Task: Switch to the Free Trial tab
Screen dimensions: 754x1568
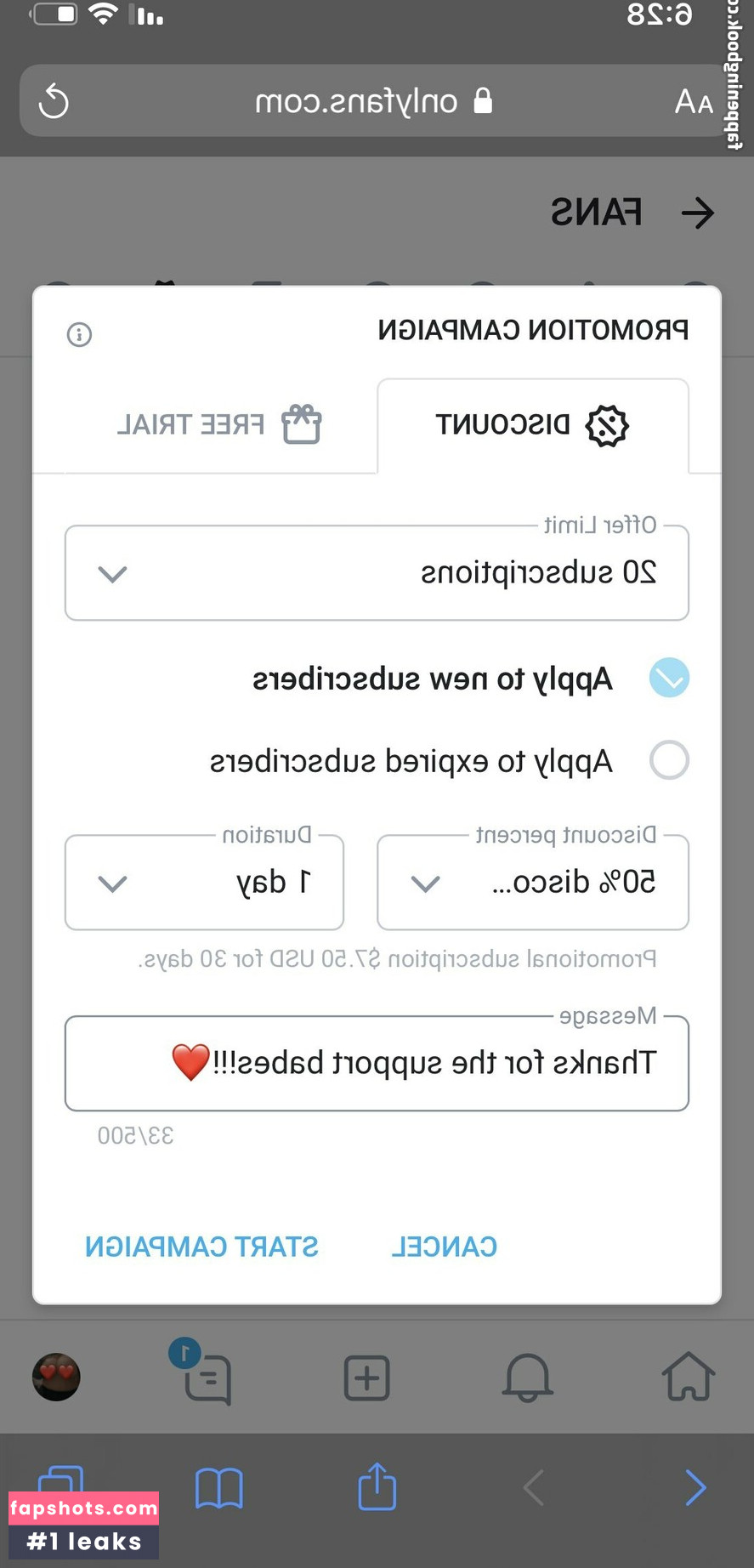Action: tap(218, 424)
